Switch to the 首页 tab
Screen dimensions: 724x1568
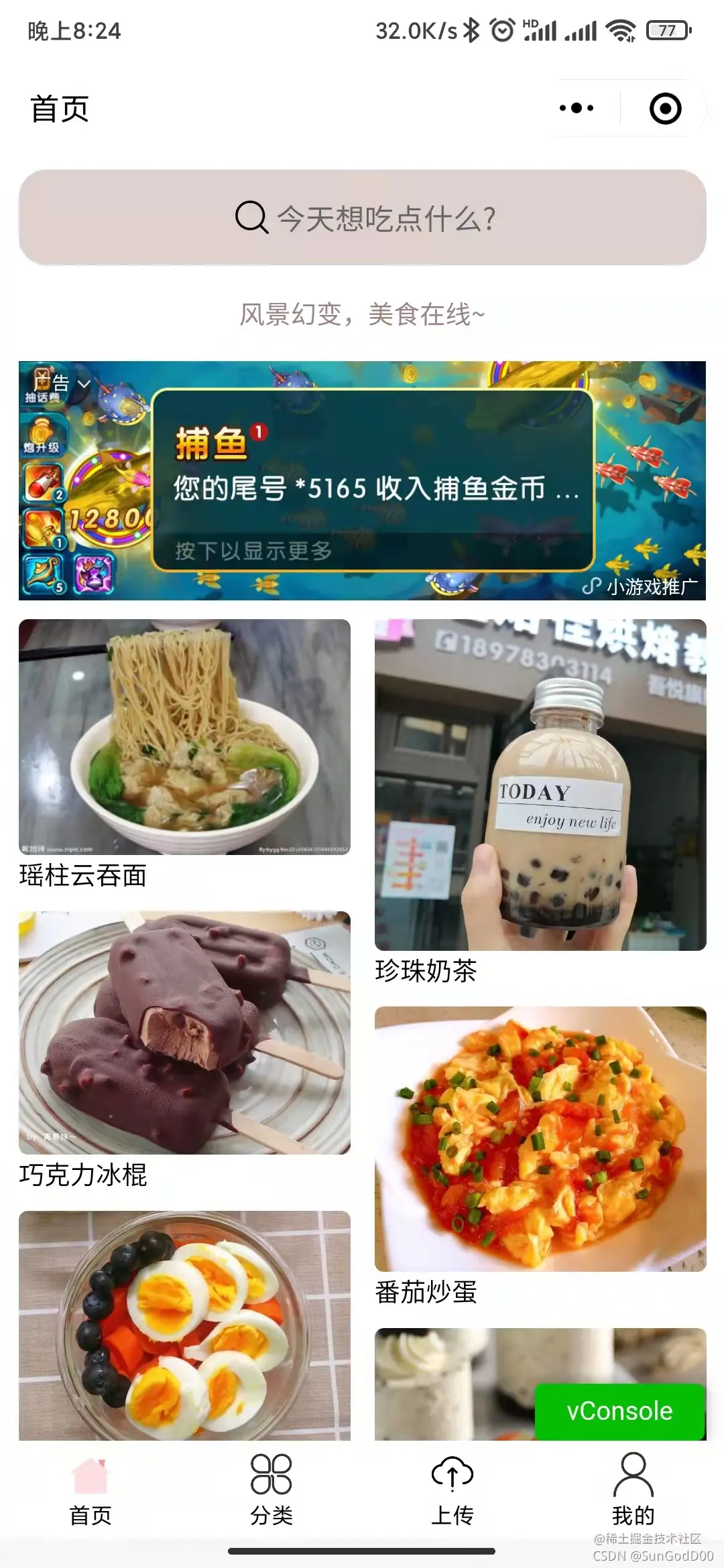point(90,1488)
